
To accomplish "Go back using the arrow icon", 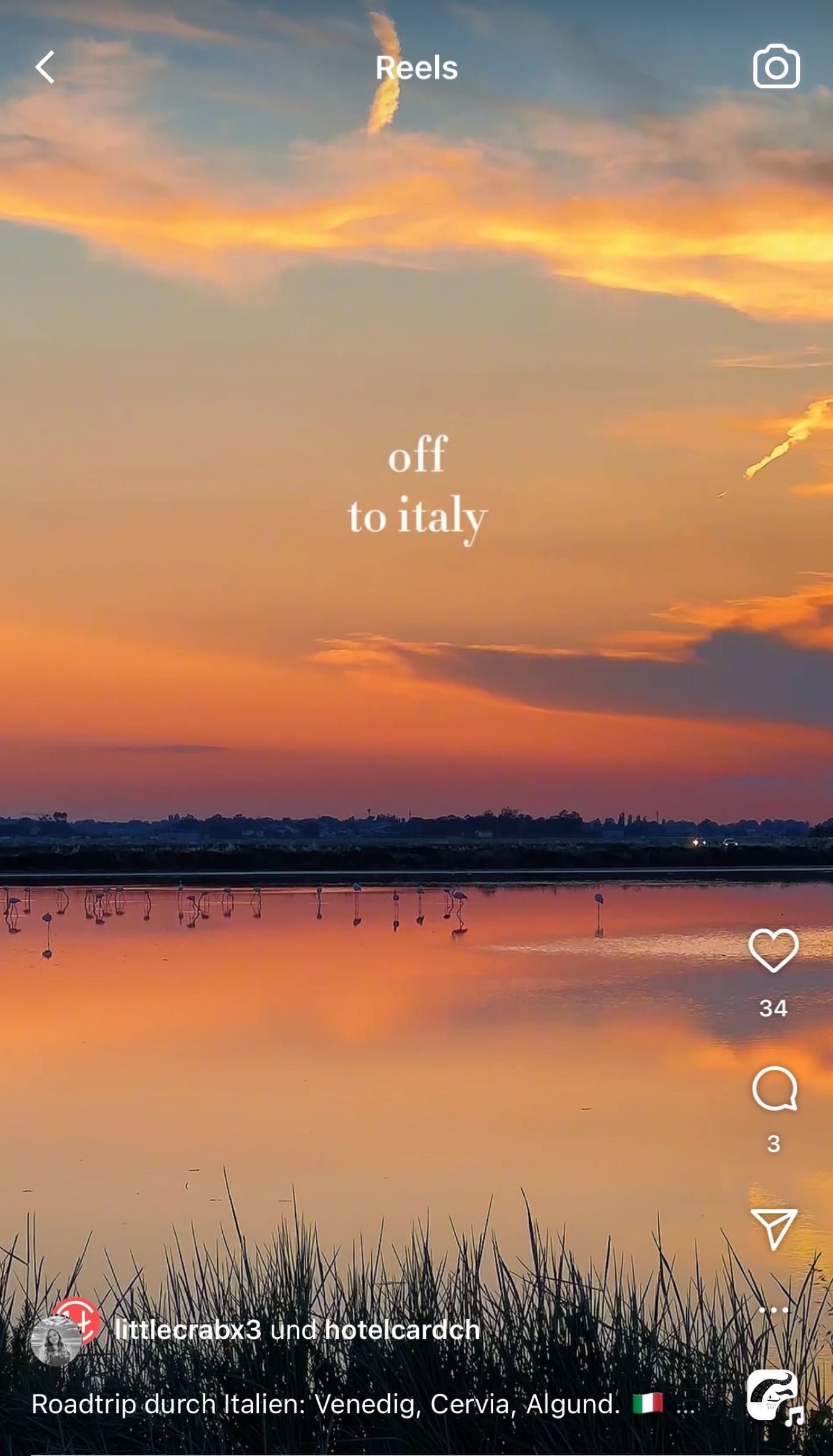I will 45,67.
